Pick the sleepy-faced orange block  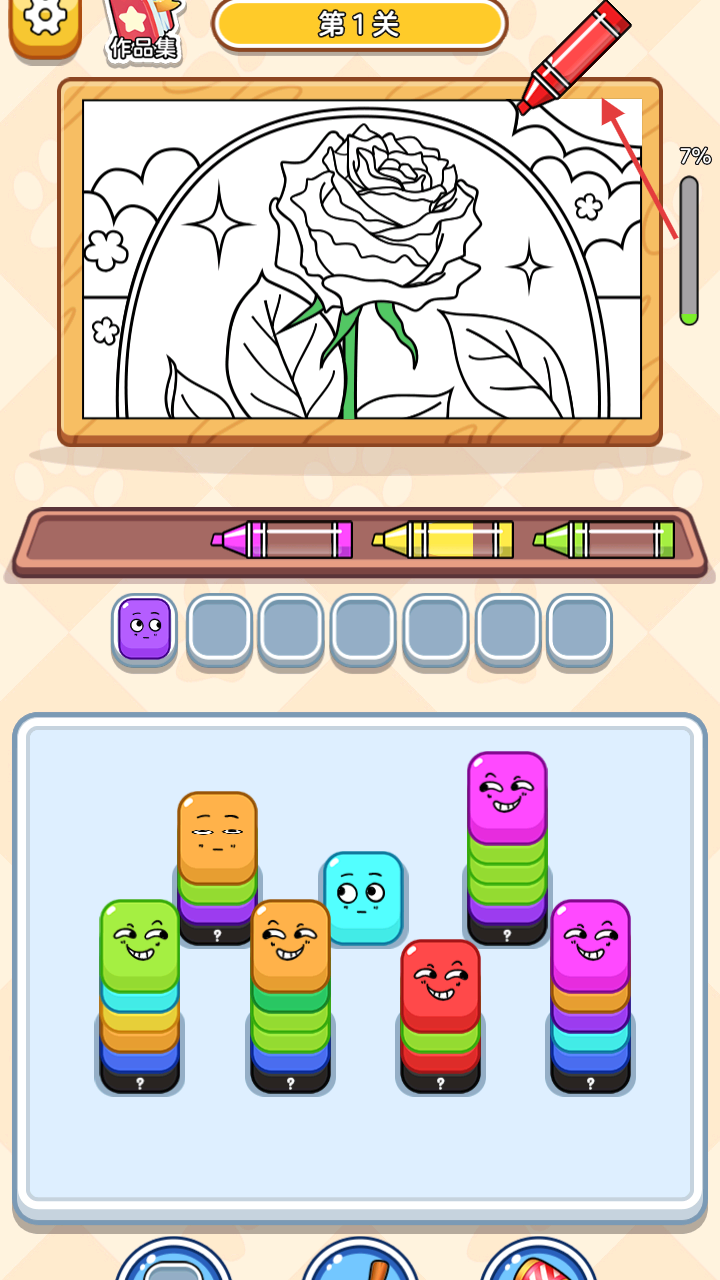click(217, 835)
